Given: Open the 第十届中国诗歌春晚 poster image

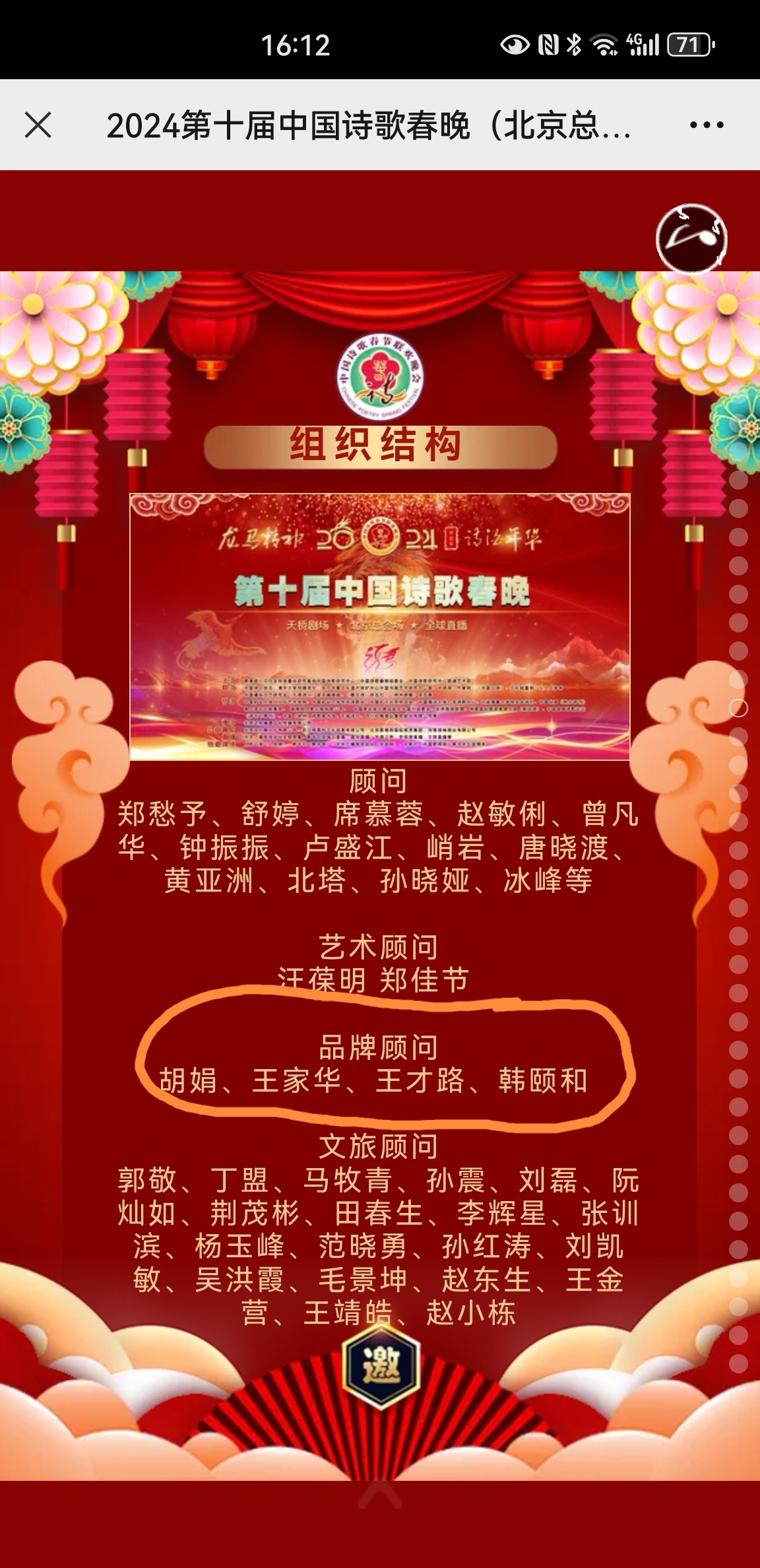Looking at the screenshot, I should click(379, 627).
